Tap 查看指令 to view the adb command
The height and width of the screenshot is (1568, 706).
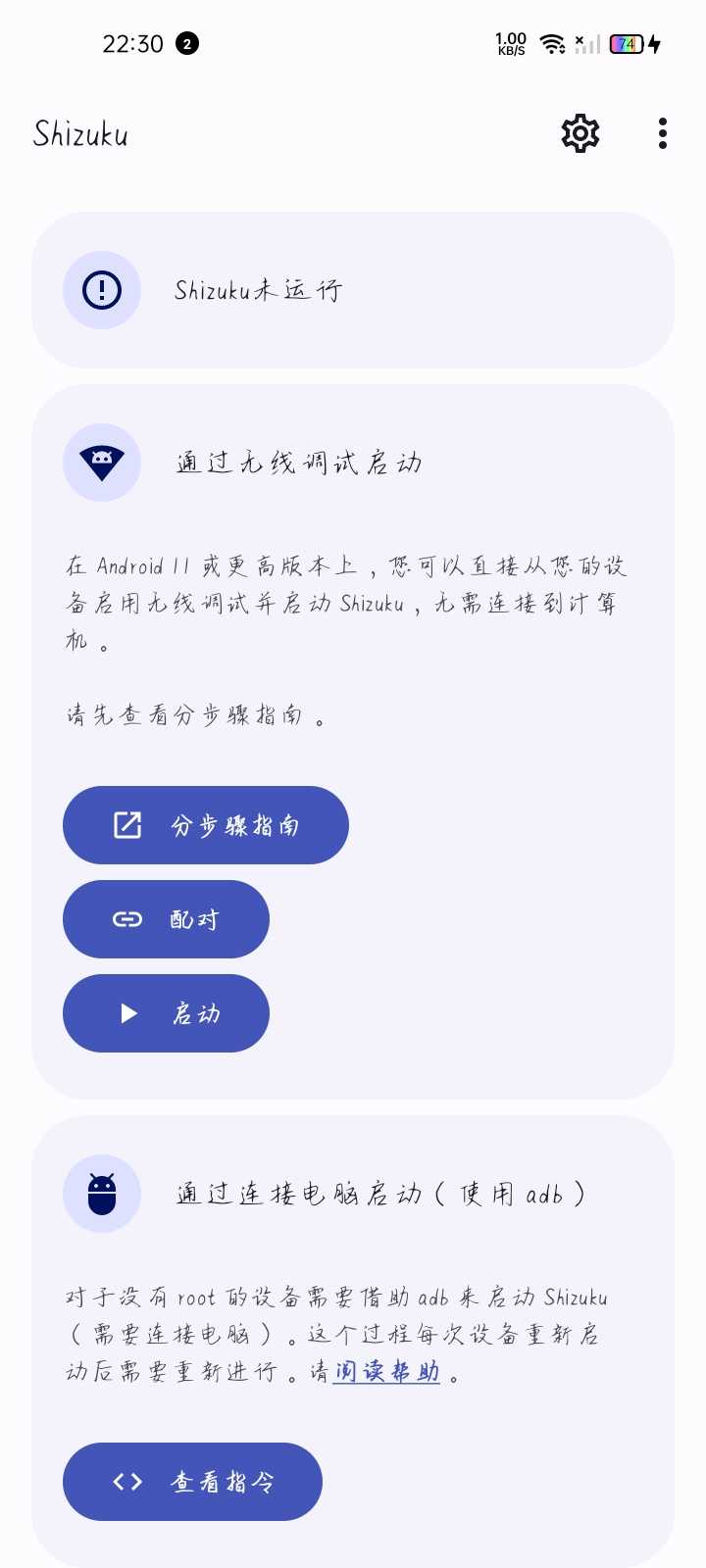click(x=192, y=1482)
